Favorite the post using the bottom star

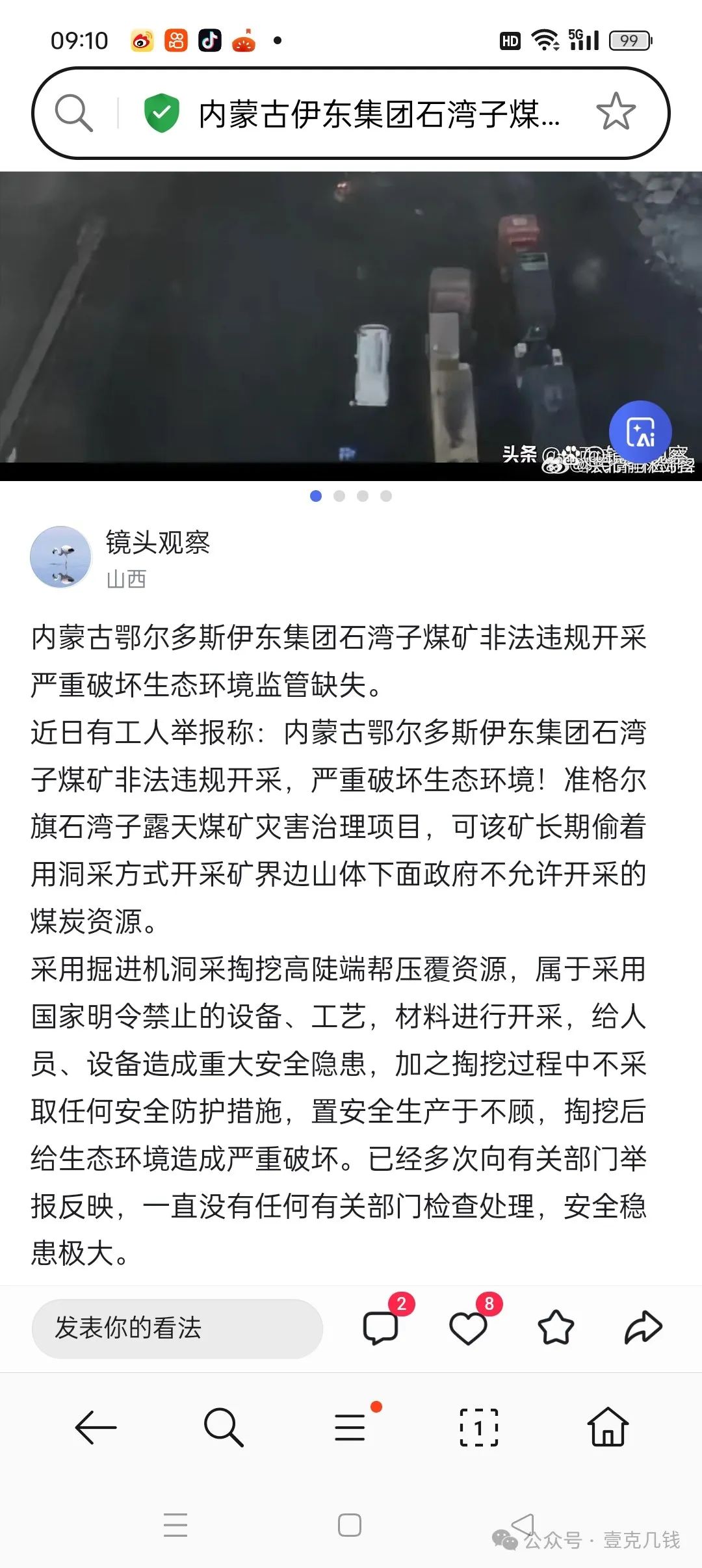[556, 1327]
